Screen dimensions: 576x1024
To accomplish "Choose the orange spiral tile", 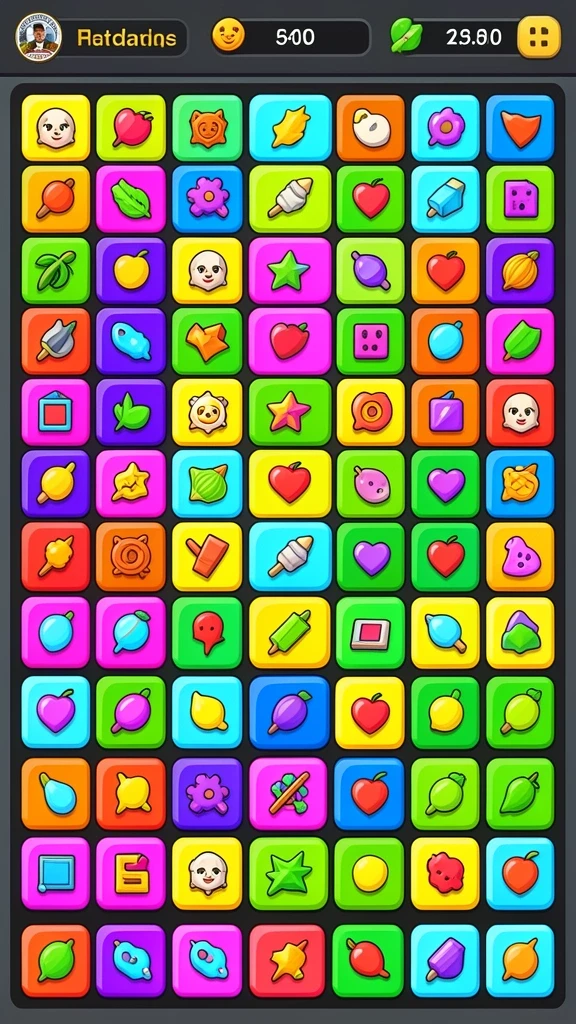I will coord(131,556).
